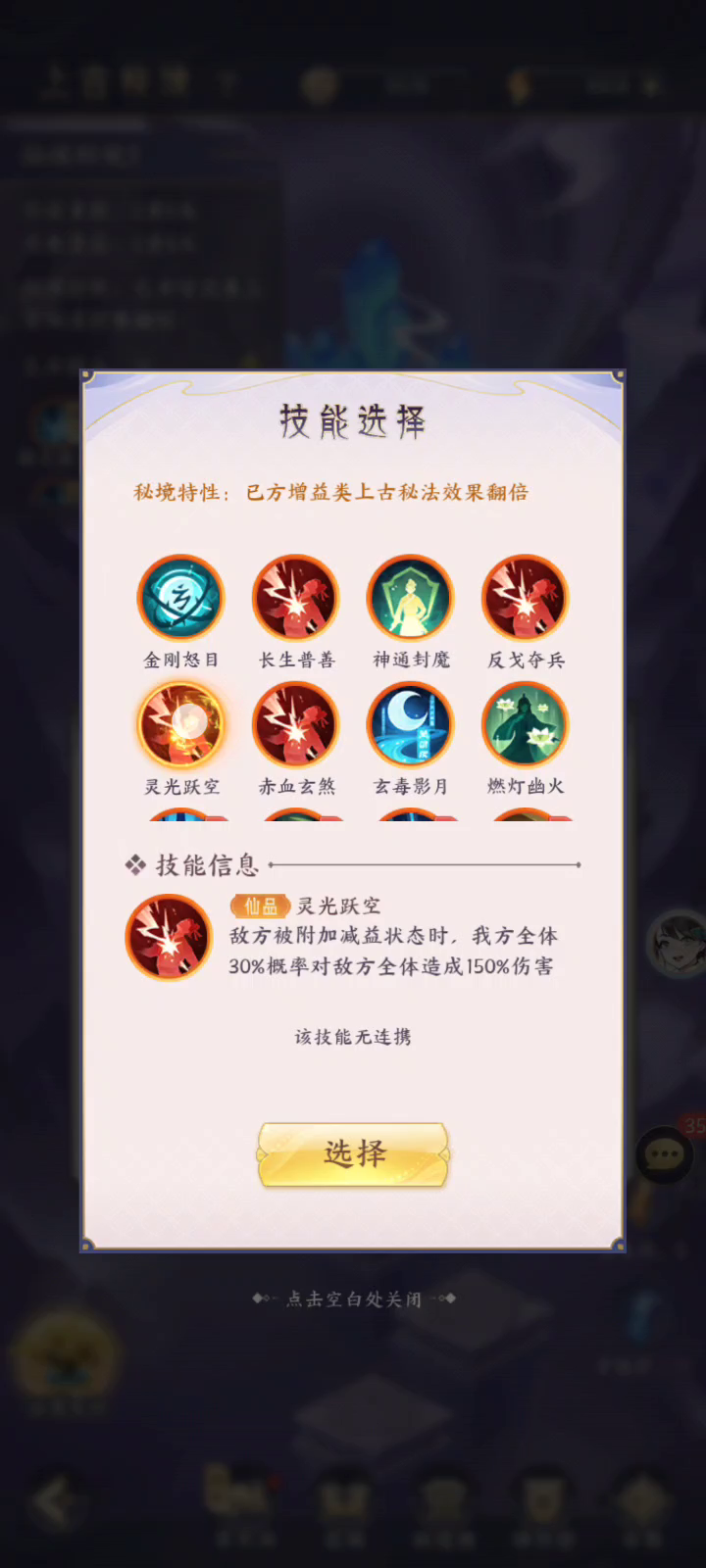Viewport: 706px width, 1568px height.
Task: Tap the character avatar at the right edge
Action: (x=678, y=943)
